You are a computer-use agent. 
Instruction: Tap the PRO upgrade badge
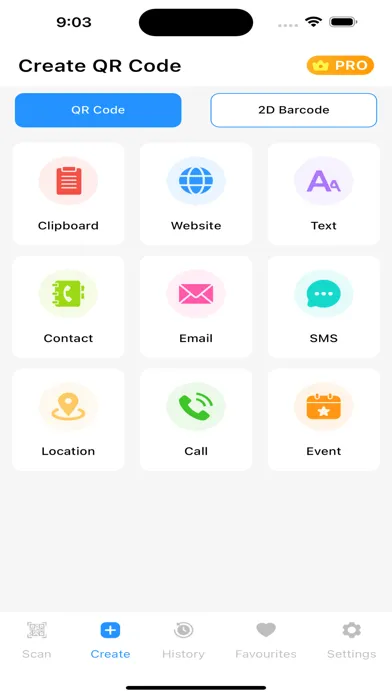click(x=340, y=65)
